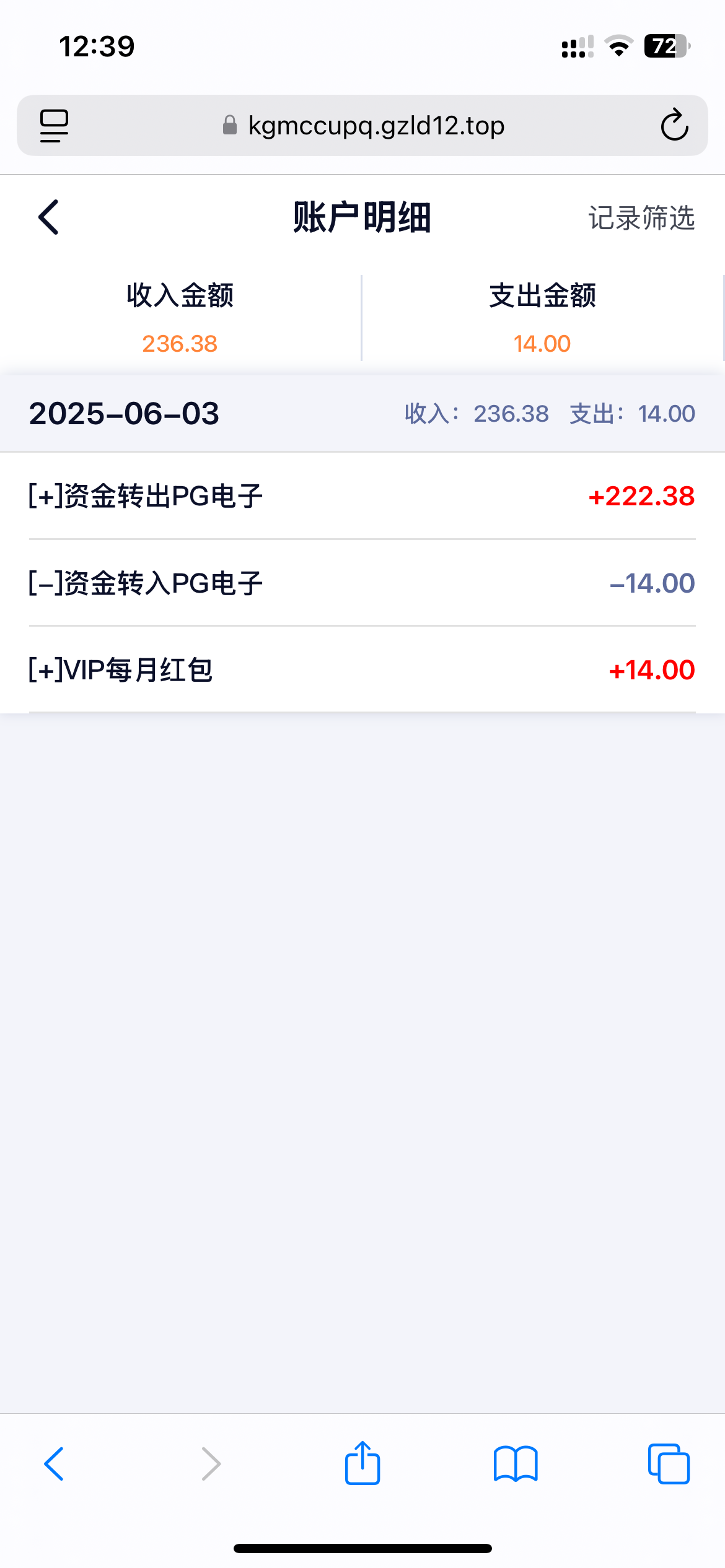Share this page from the Safari toolbar
Image resolution: width=725 pixels, height=1568 pixels.
(x=362, y=1463)
